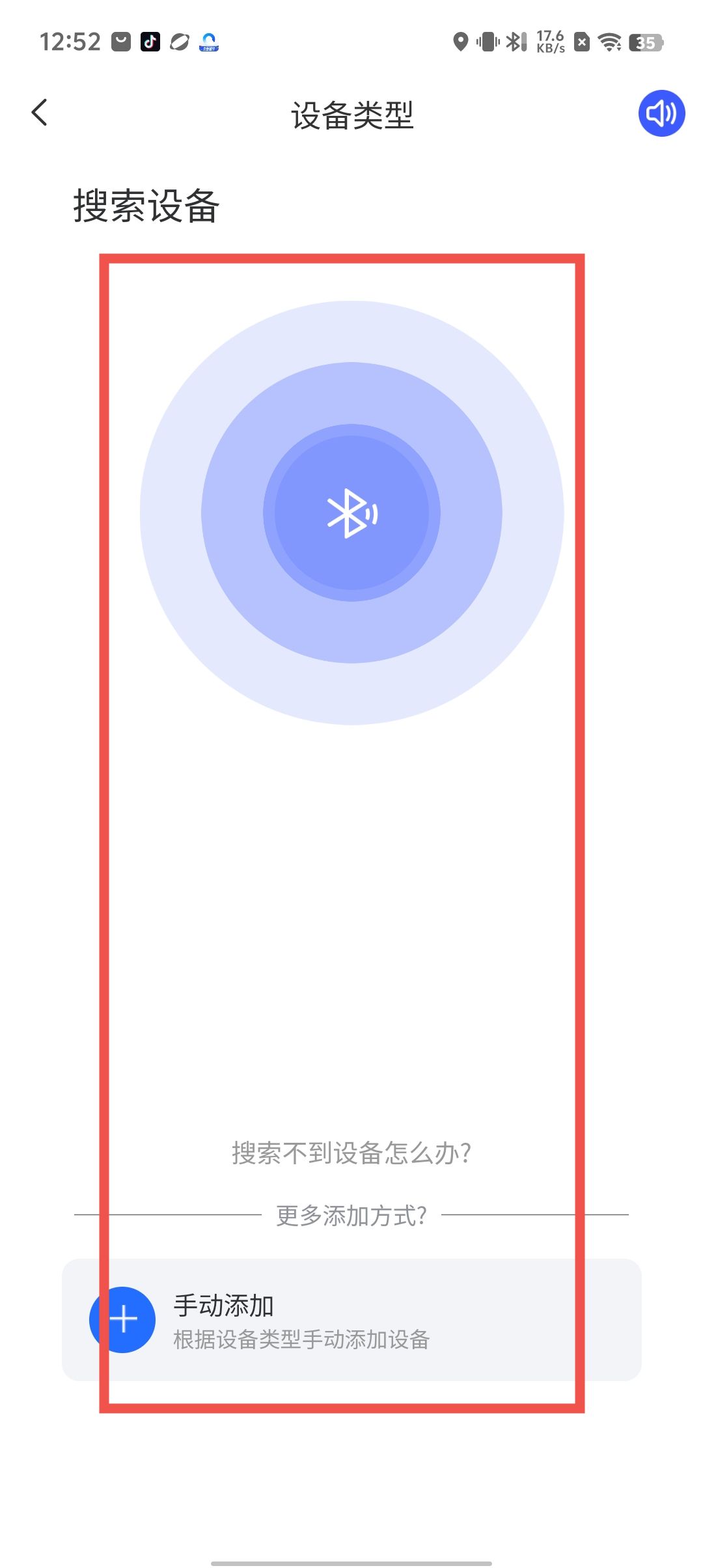The width and height of the screenshot is (703, 1568).
Task: Tap the blue speaker voice icon
Action: click(x=661, y=113)
